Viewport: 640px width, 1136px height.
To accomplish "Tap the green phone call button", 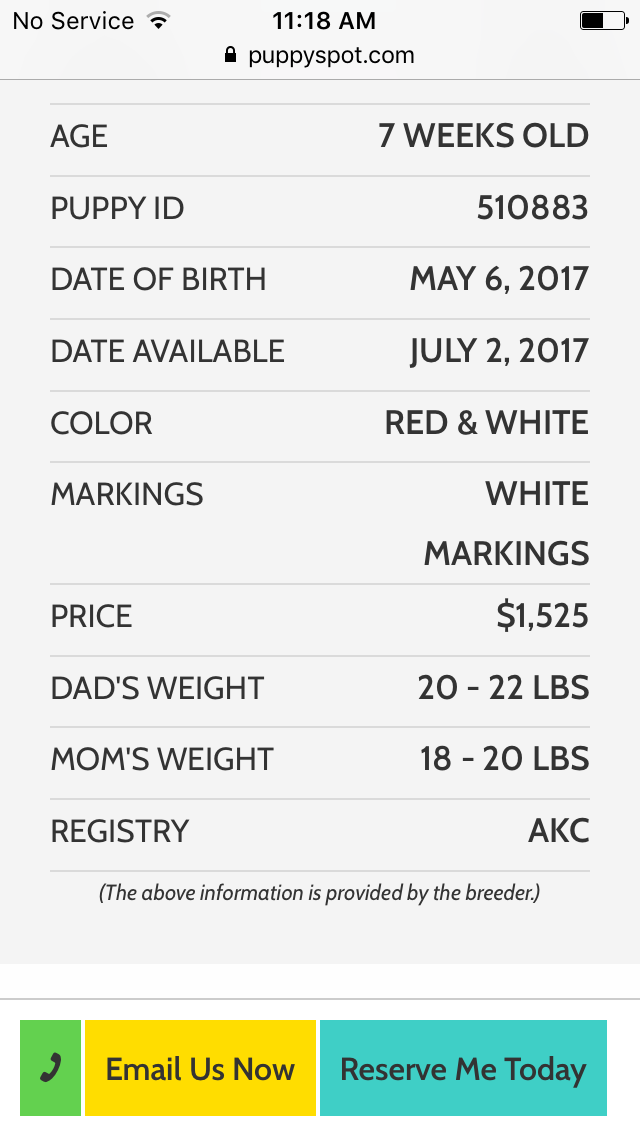I will point(50,1068).
